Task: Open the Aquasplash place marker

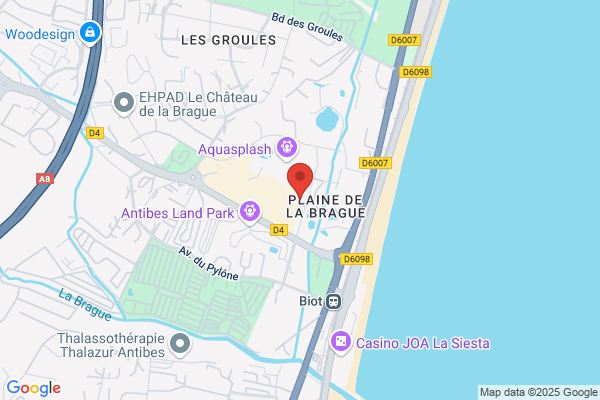Action: pyautogui.click(x=287, y=147)
